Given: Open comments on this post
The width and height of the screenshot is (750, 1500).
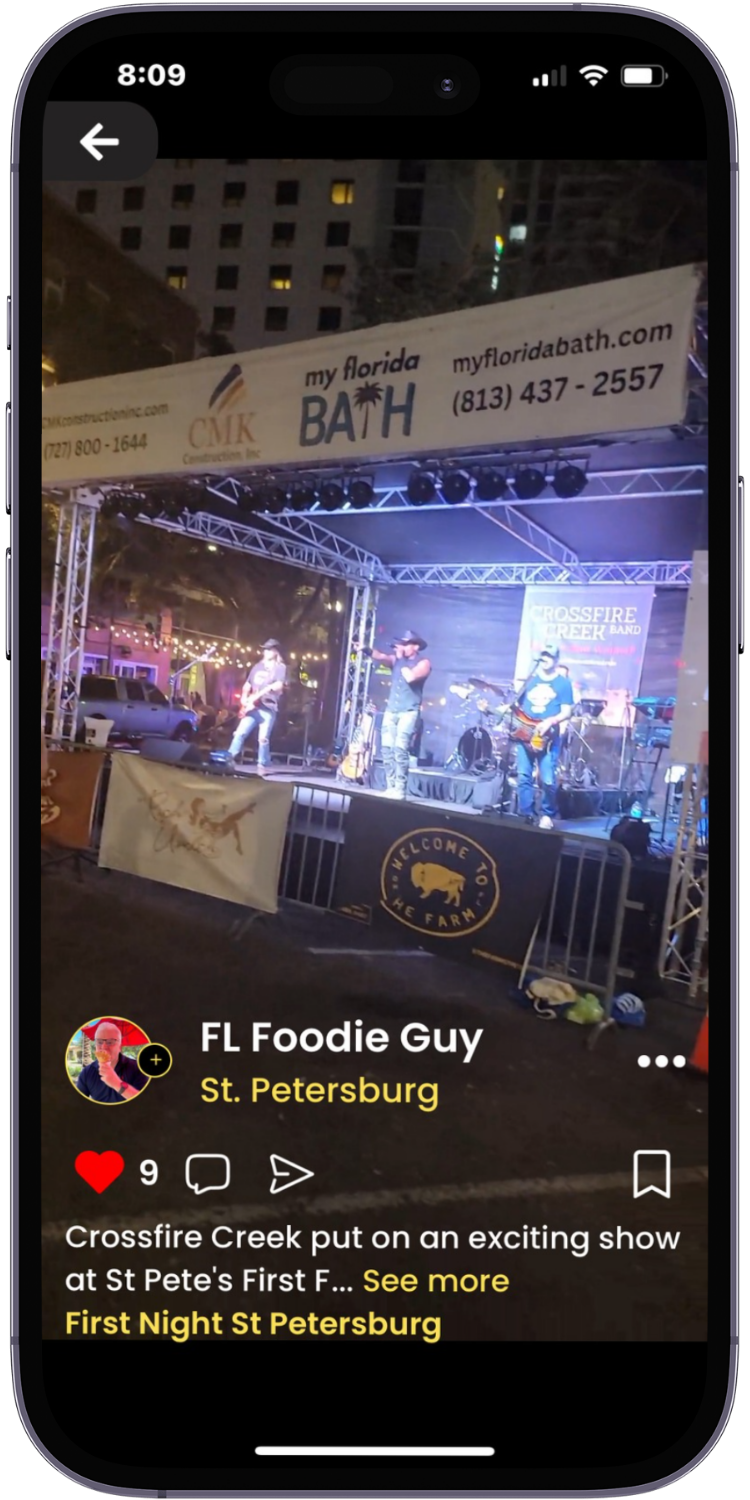Looking at the screenshot, I should [x=208, y=1174].
